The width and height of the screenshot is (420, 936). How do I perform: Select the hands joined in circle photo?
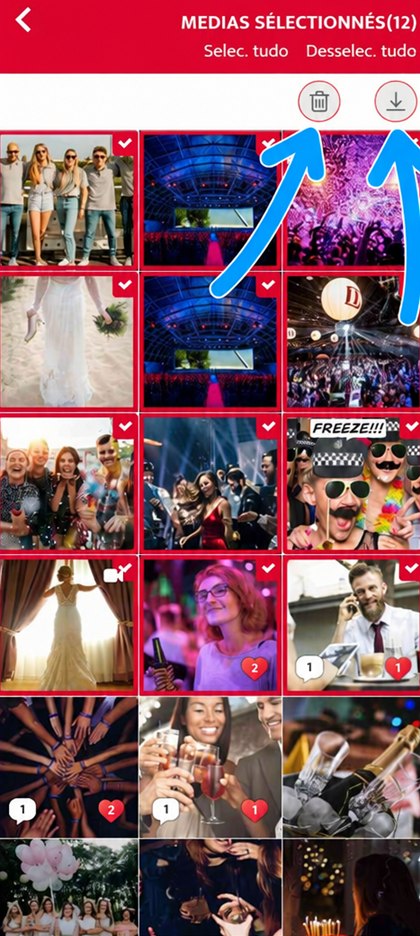(x=68, y=766)
